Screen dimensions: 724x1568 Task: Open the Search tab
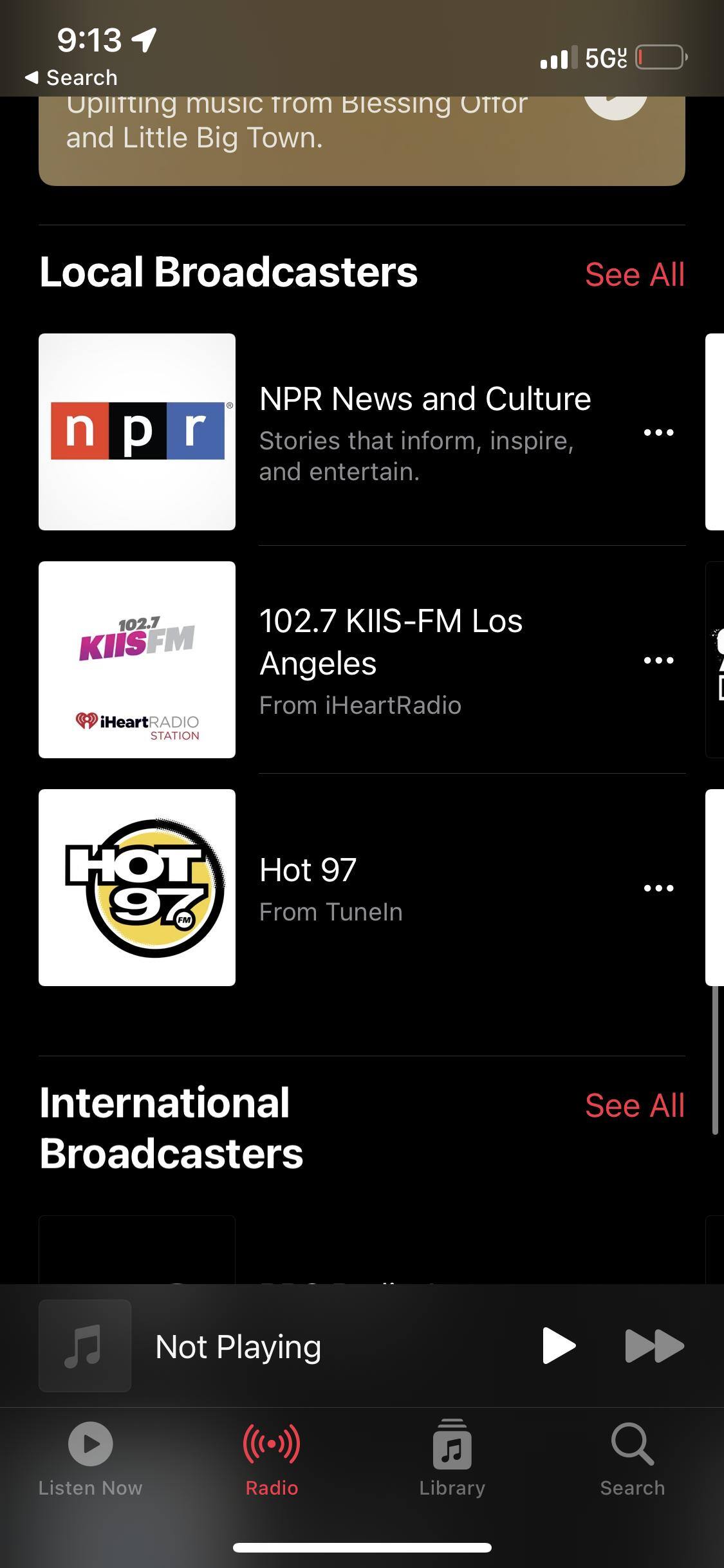(632, 1459)
